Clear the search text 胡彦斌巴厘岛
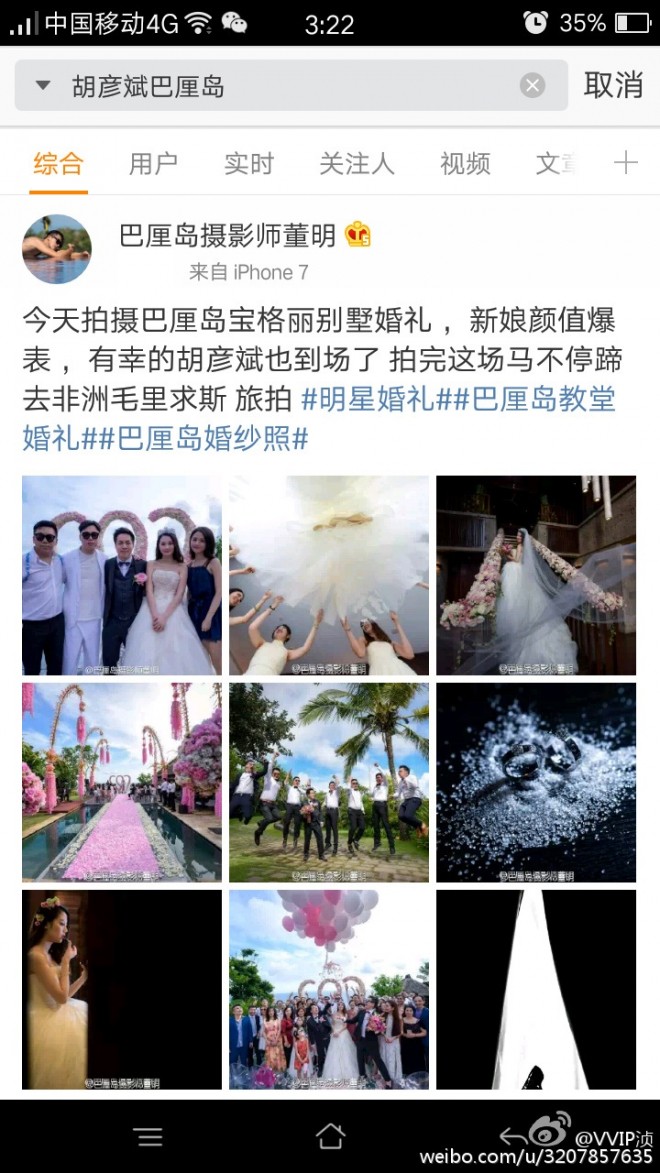This screenshot has width=660, height=1173. [532, 86]
